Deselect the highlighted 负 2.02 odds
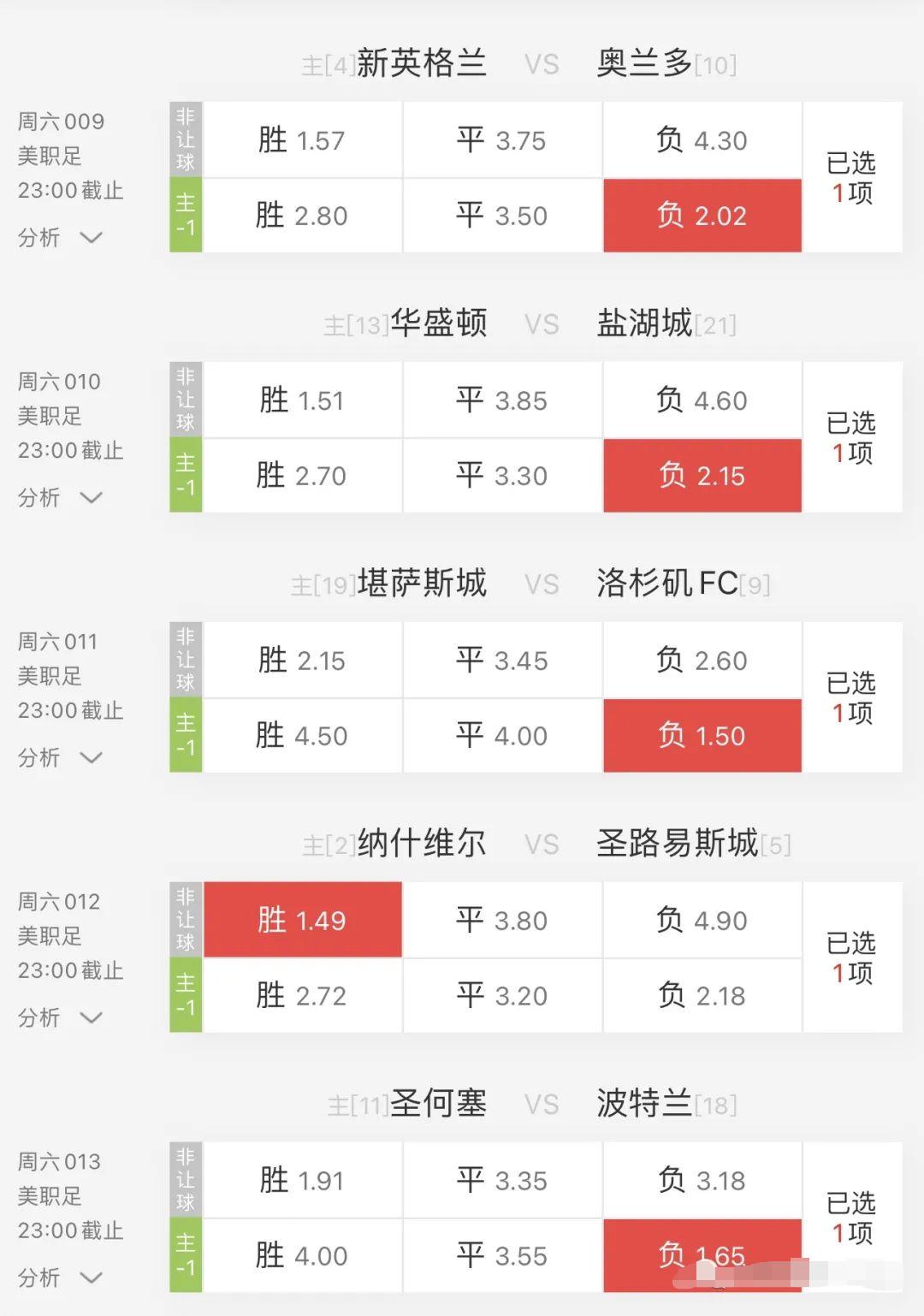The width and height of the screenshot is (924, 1316). 702,216
